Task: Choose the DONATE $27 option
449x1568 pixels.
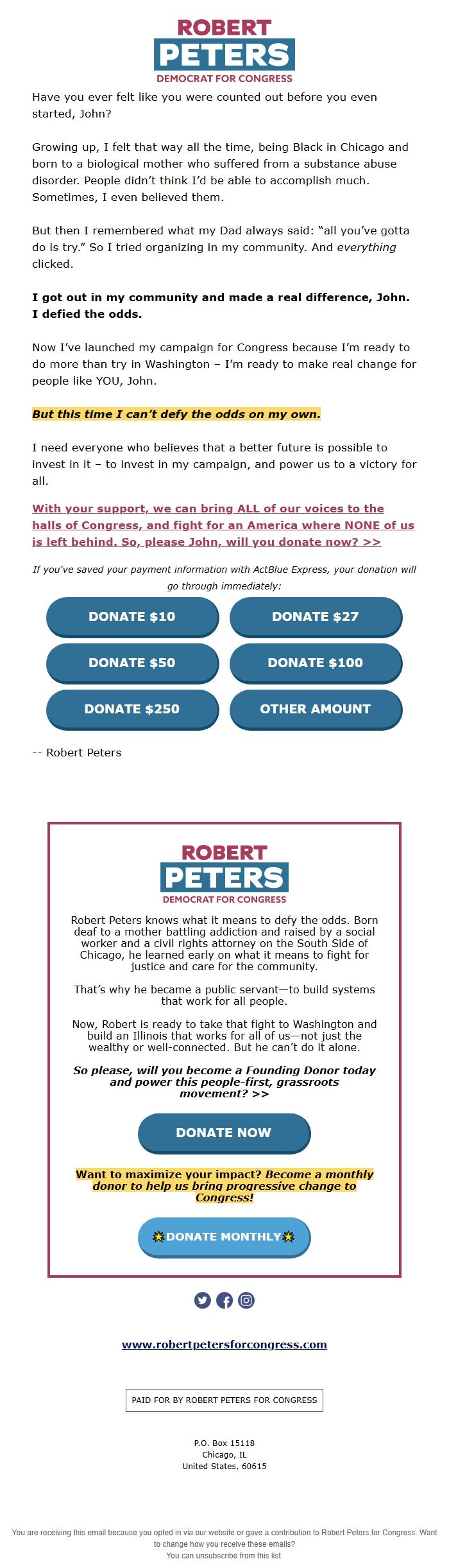Action: 316,616
